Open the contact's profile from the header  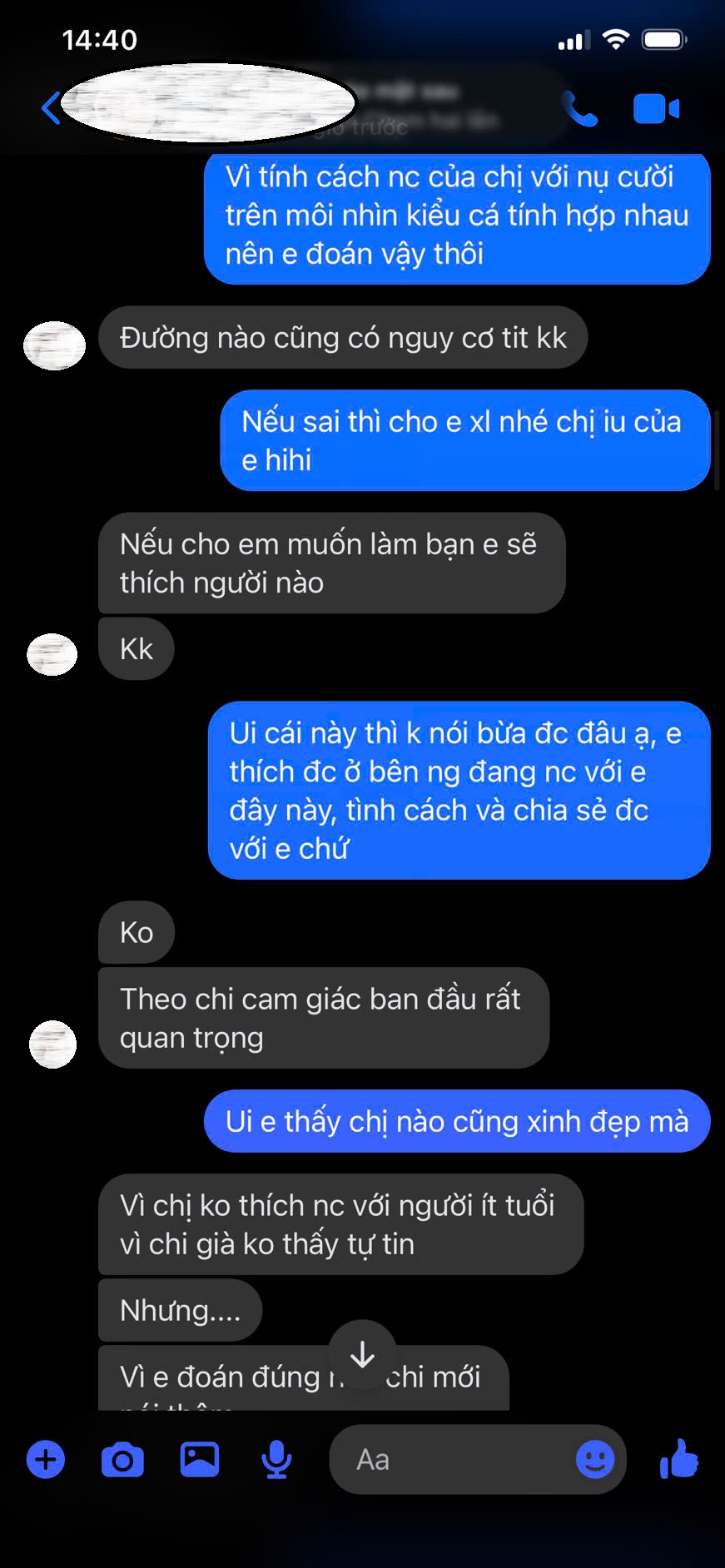208,103
